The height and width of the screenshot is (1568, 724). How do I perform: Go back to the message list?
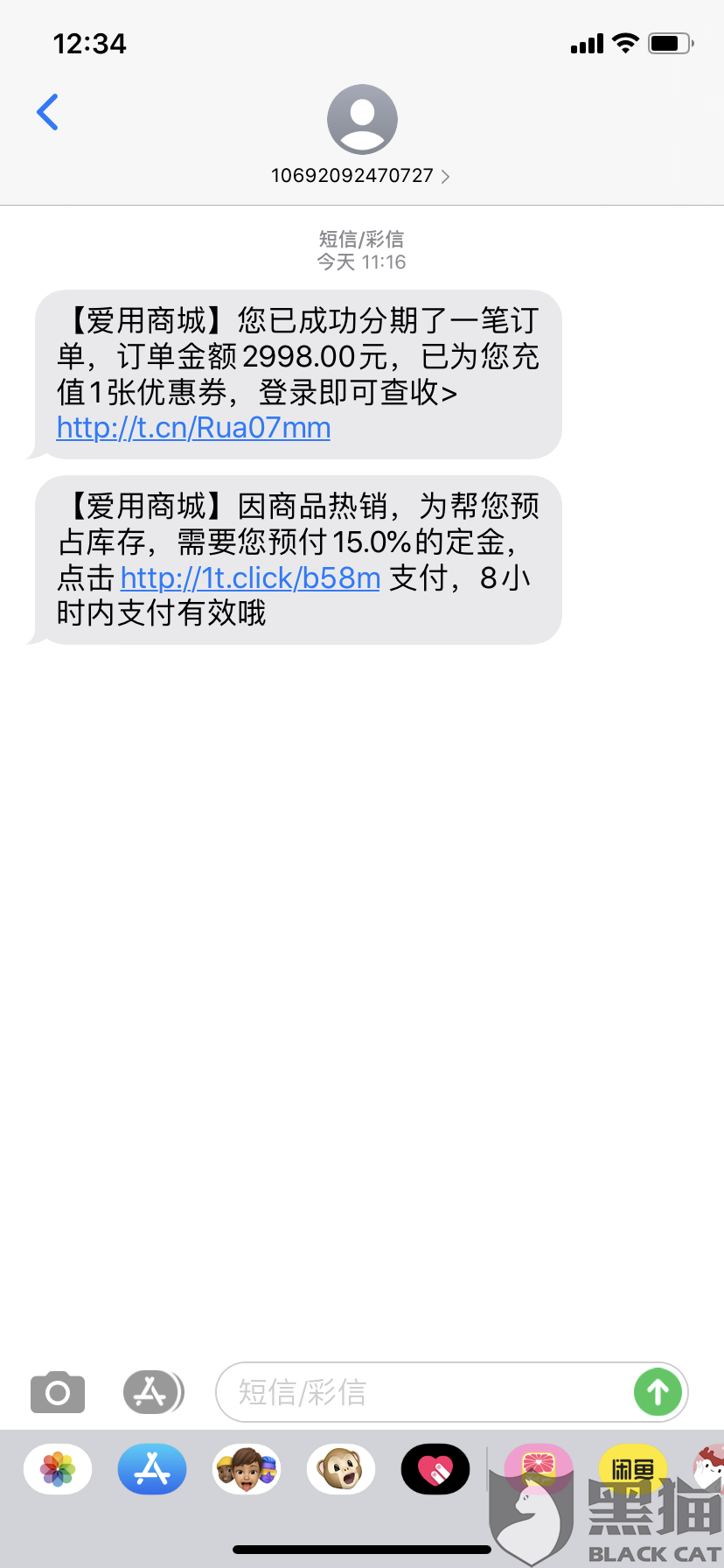tap(47, 112)
